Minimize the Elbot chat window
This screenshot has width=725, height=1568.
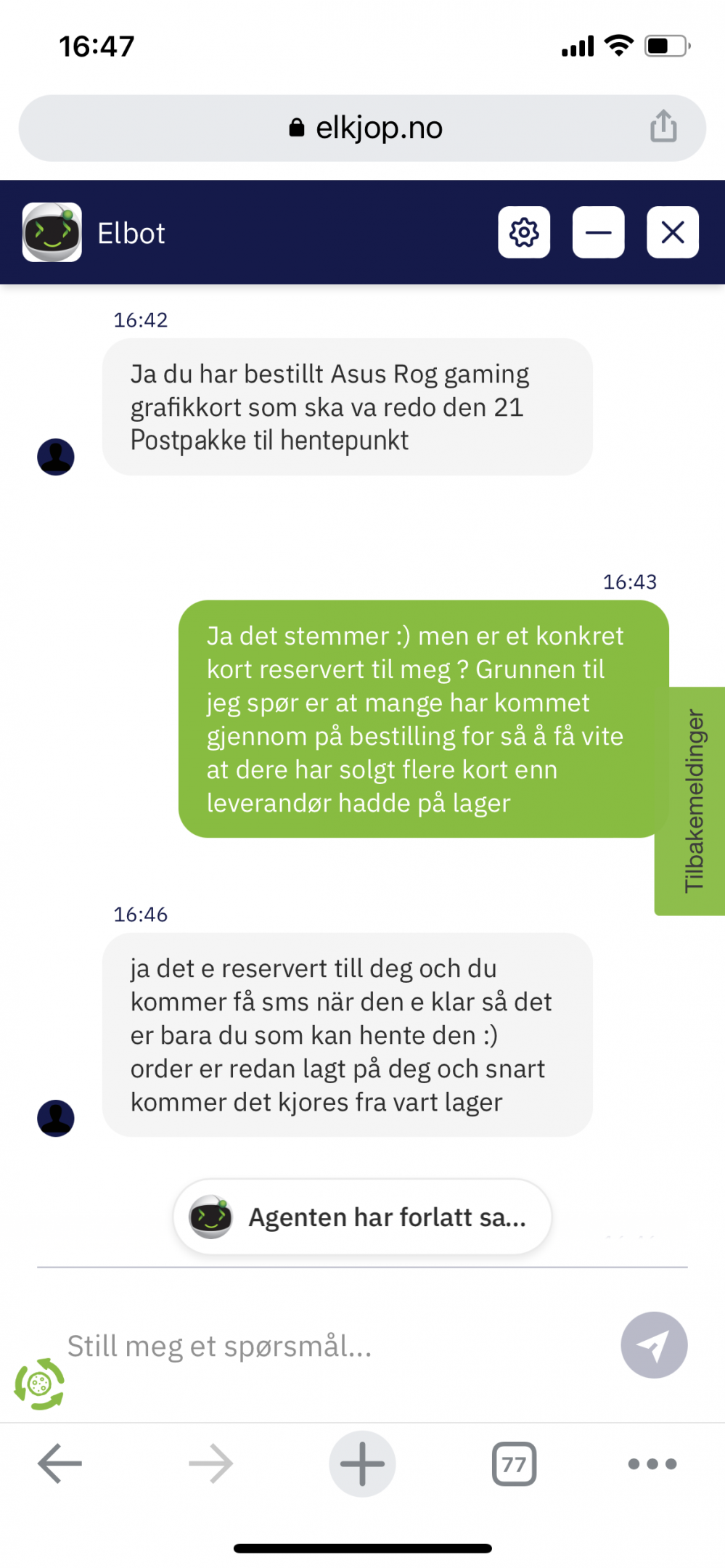click(x=598, y=232)
